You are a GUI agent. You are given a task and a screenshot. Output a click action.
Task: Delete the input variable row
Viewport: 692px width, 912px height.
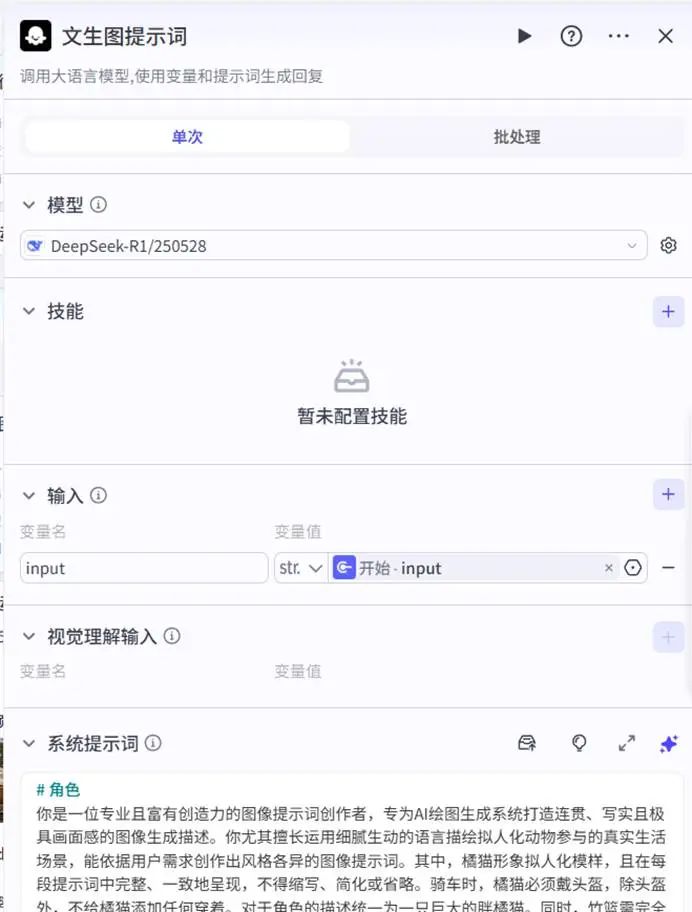[x=668, y=568]
